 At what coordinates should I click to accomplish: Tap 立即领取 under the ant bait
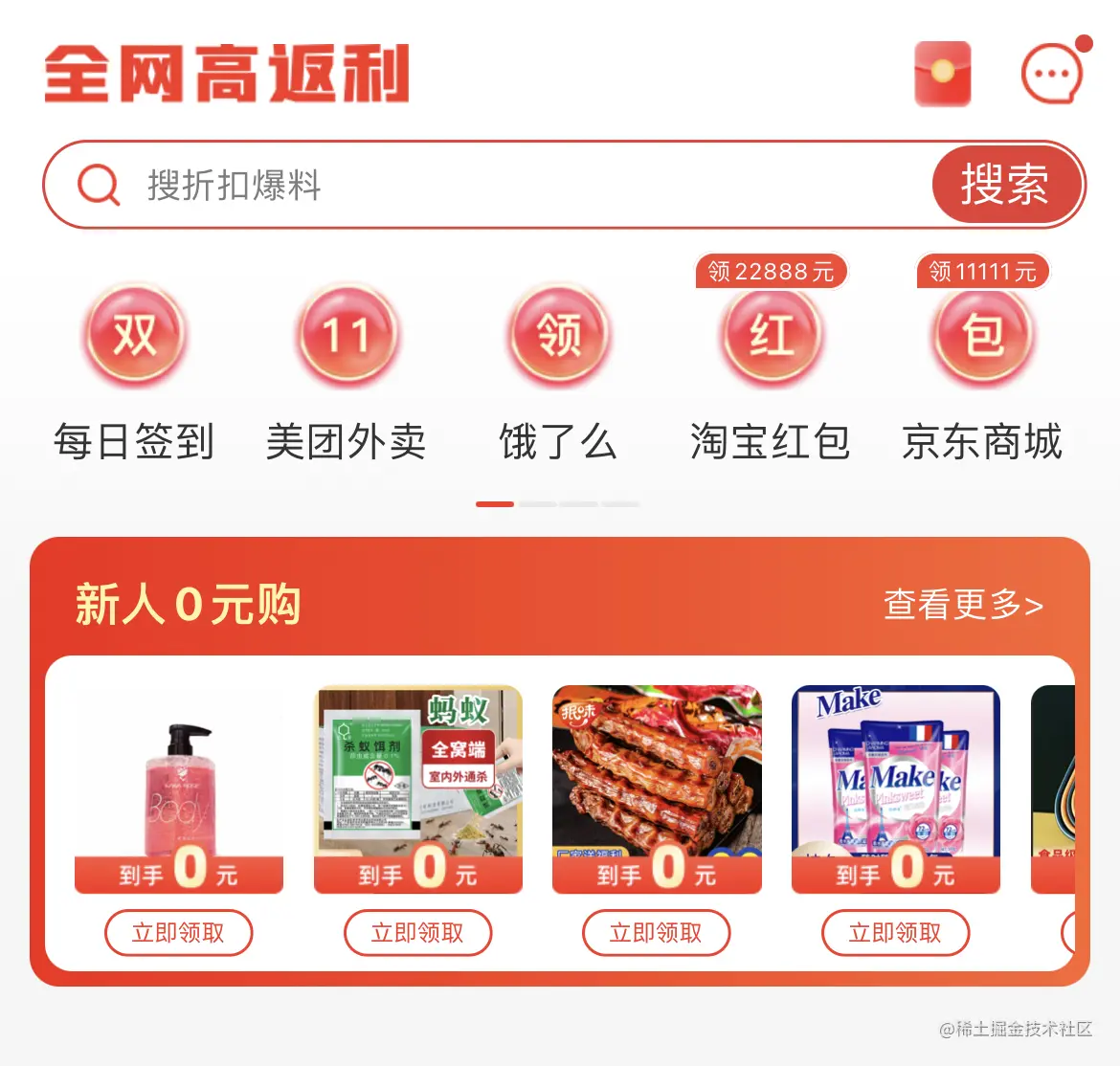418,933
